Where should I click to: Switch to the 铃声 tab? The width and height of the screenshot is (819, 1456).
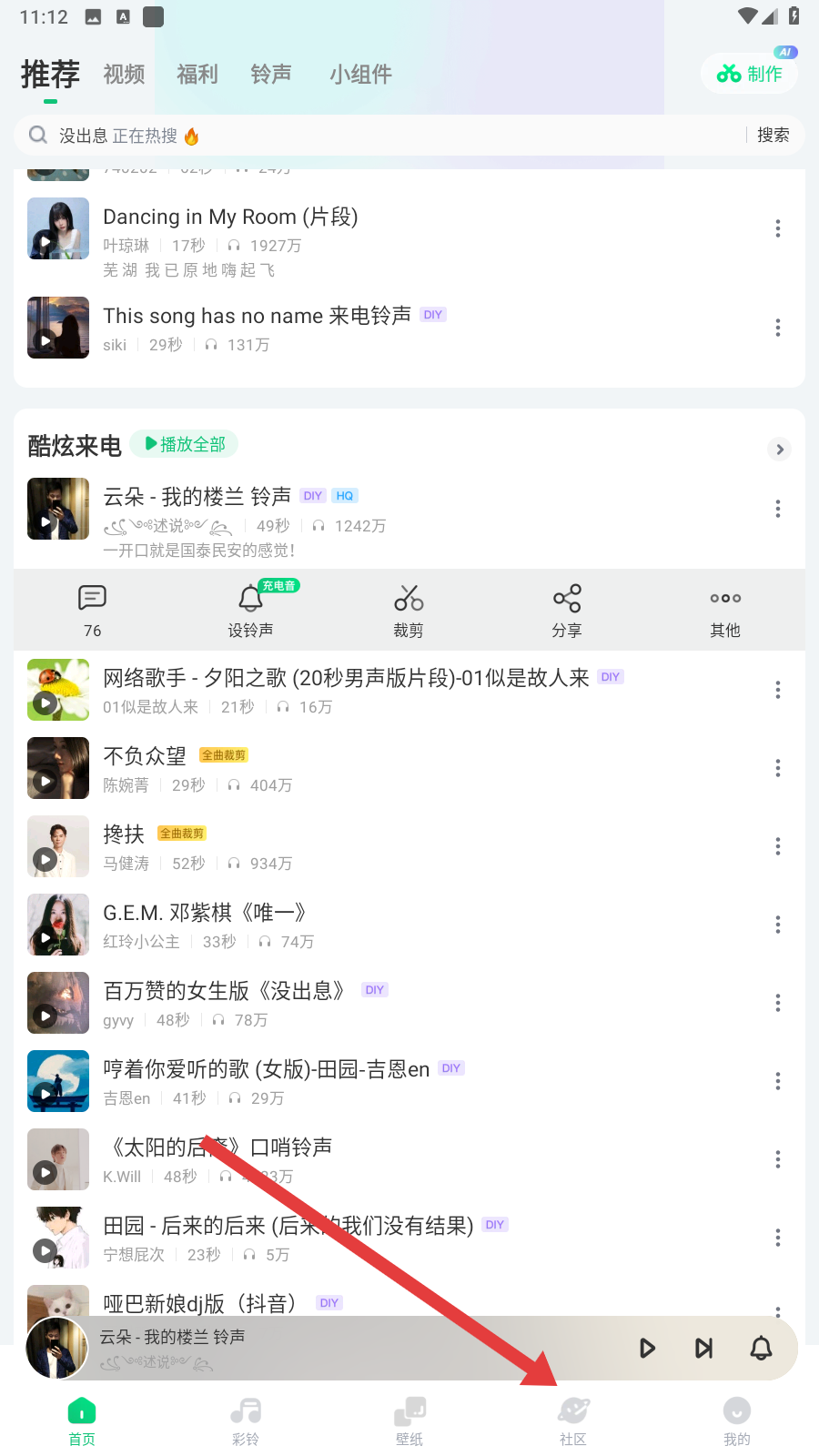(x=271, y=75)
